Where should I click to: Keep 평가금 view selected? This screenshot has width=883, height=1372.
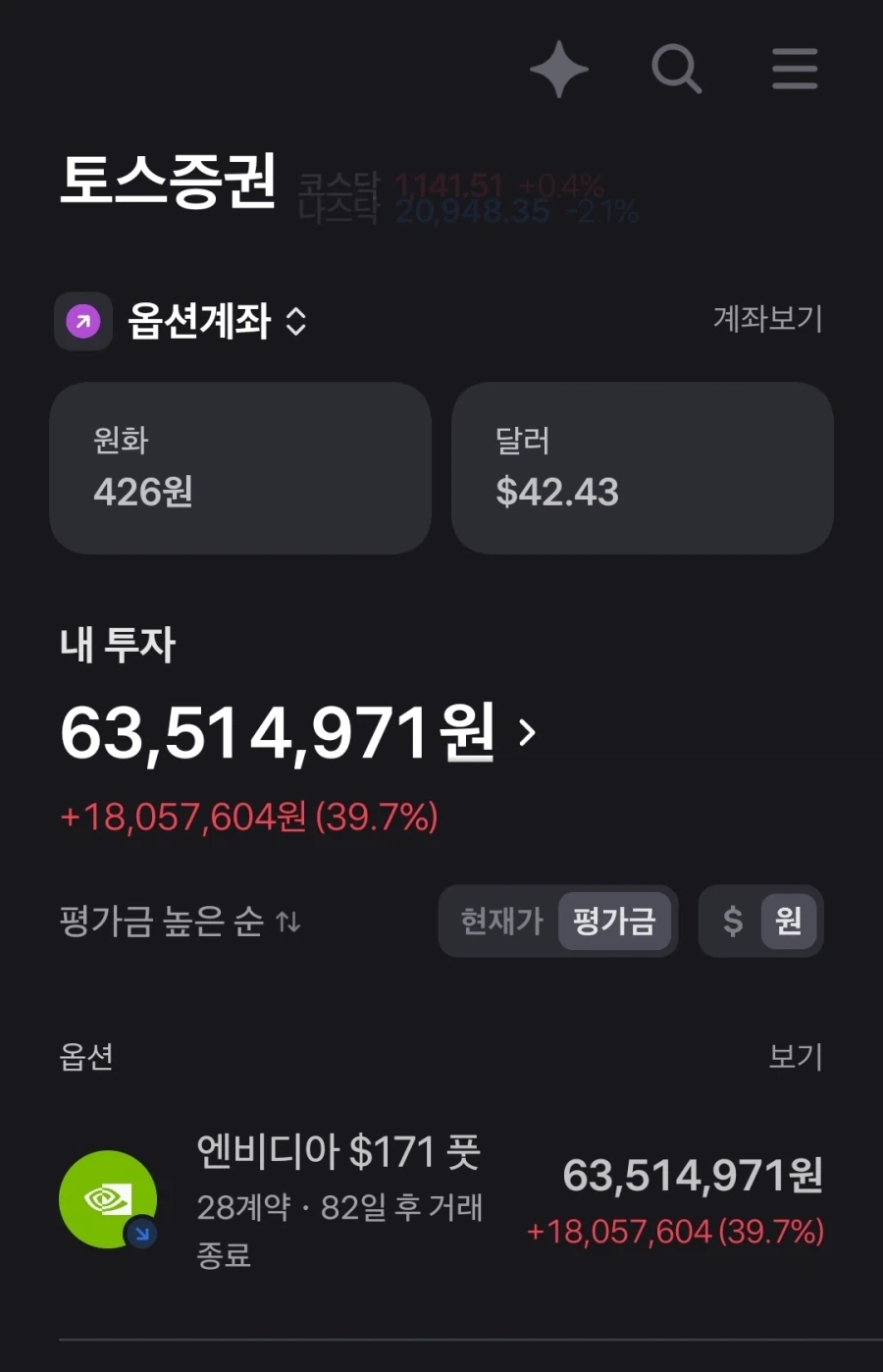click(x=615, y=921)
